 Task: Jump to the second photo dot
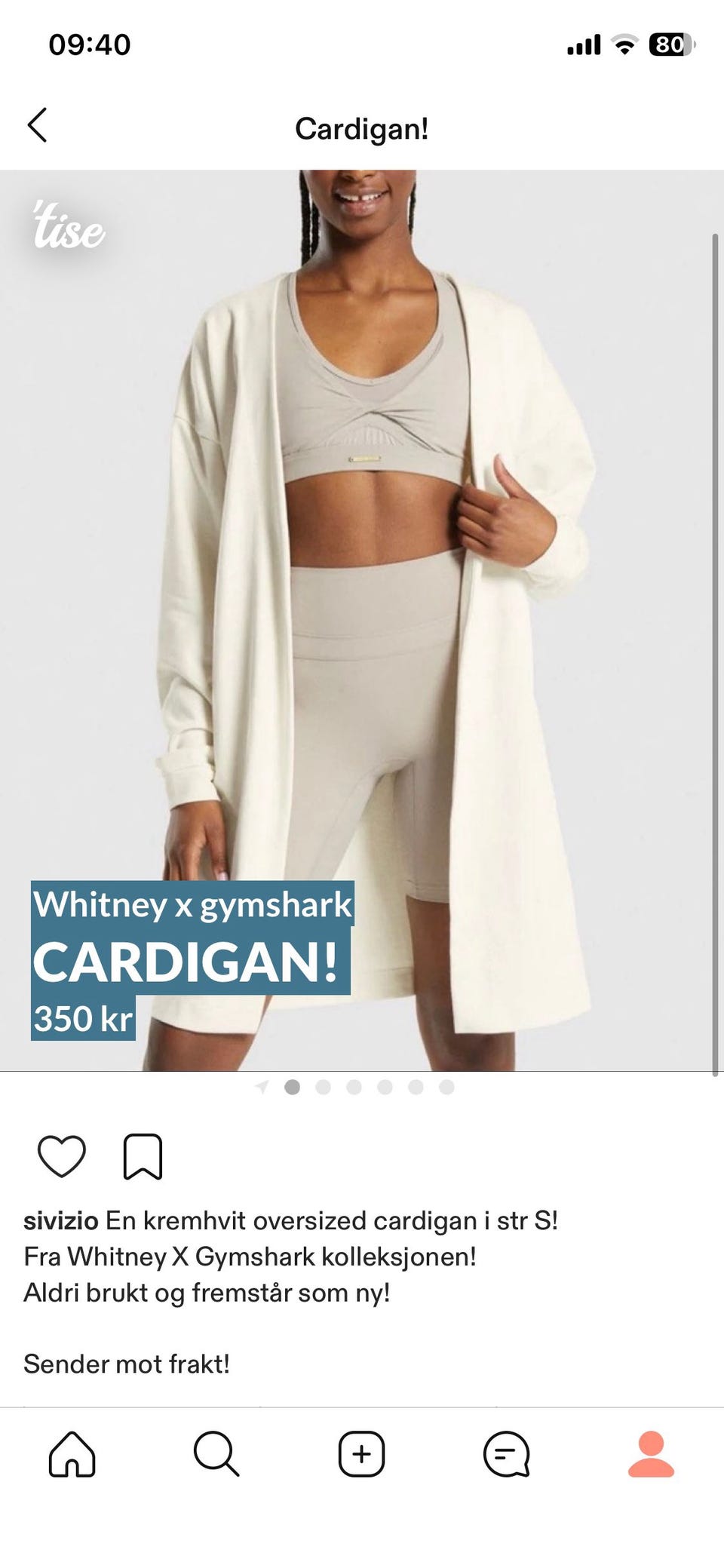(324, 1087)
